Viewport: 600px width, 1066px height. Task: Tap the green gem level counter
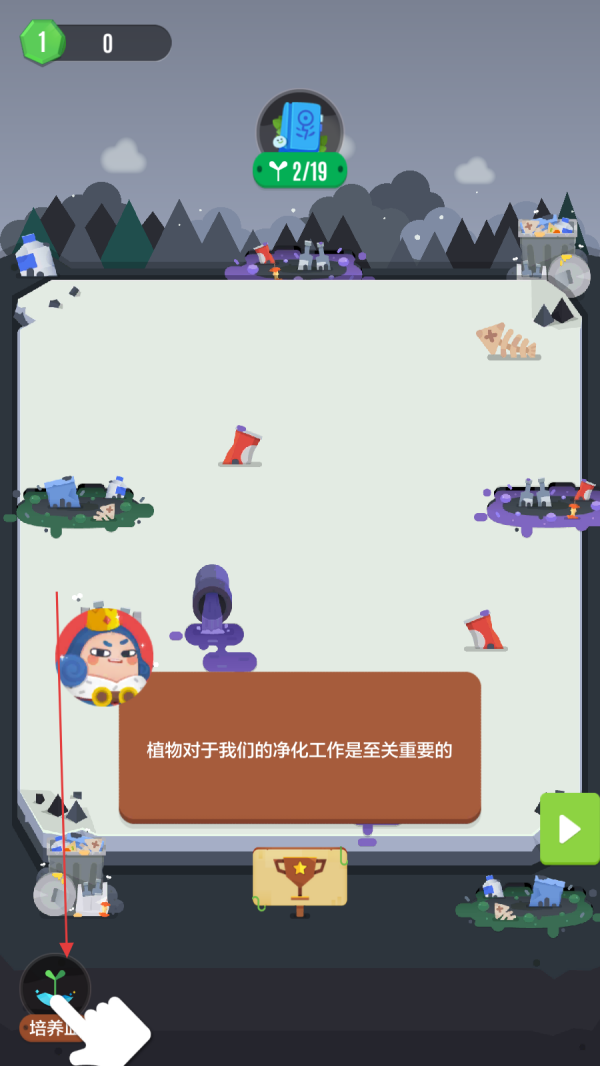(42, 42)
